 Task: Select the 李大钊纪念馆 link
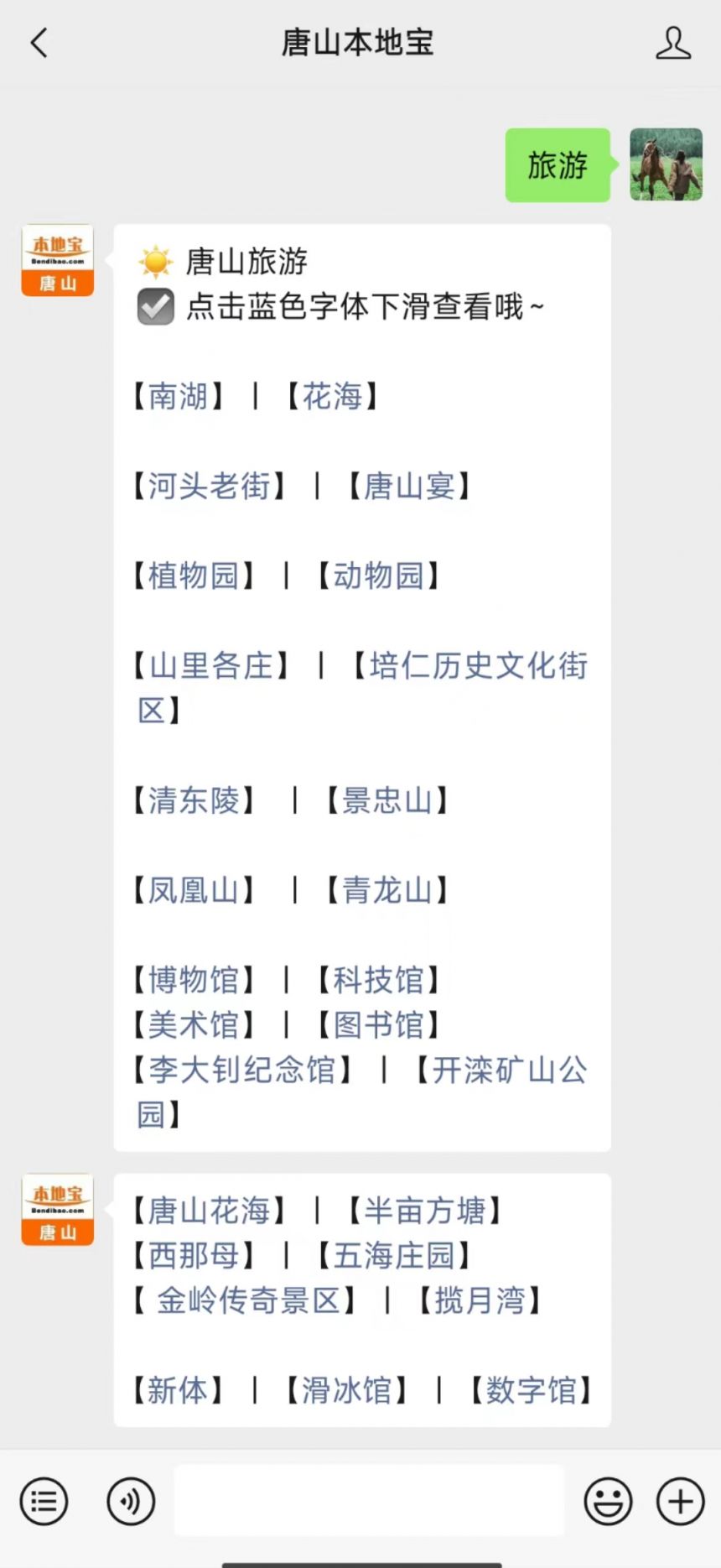coord(241,1070)
